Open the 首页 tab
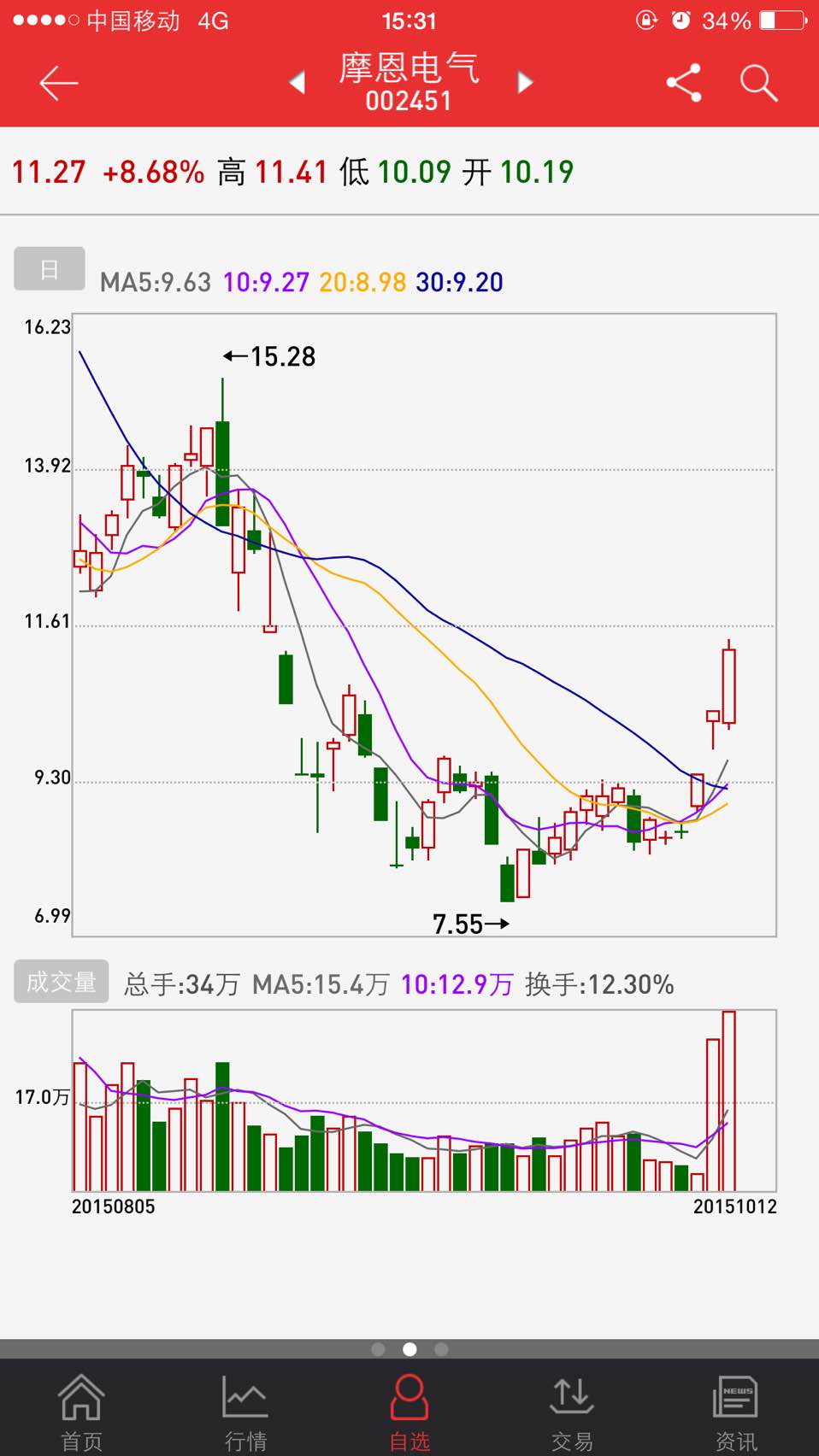 click(x=81, y=1412)
